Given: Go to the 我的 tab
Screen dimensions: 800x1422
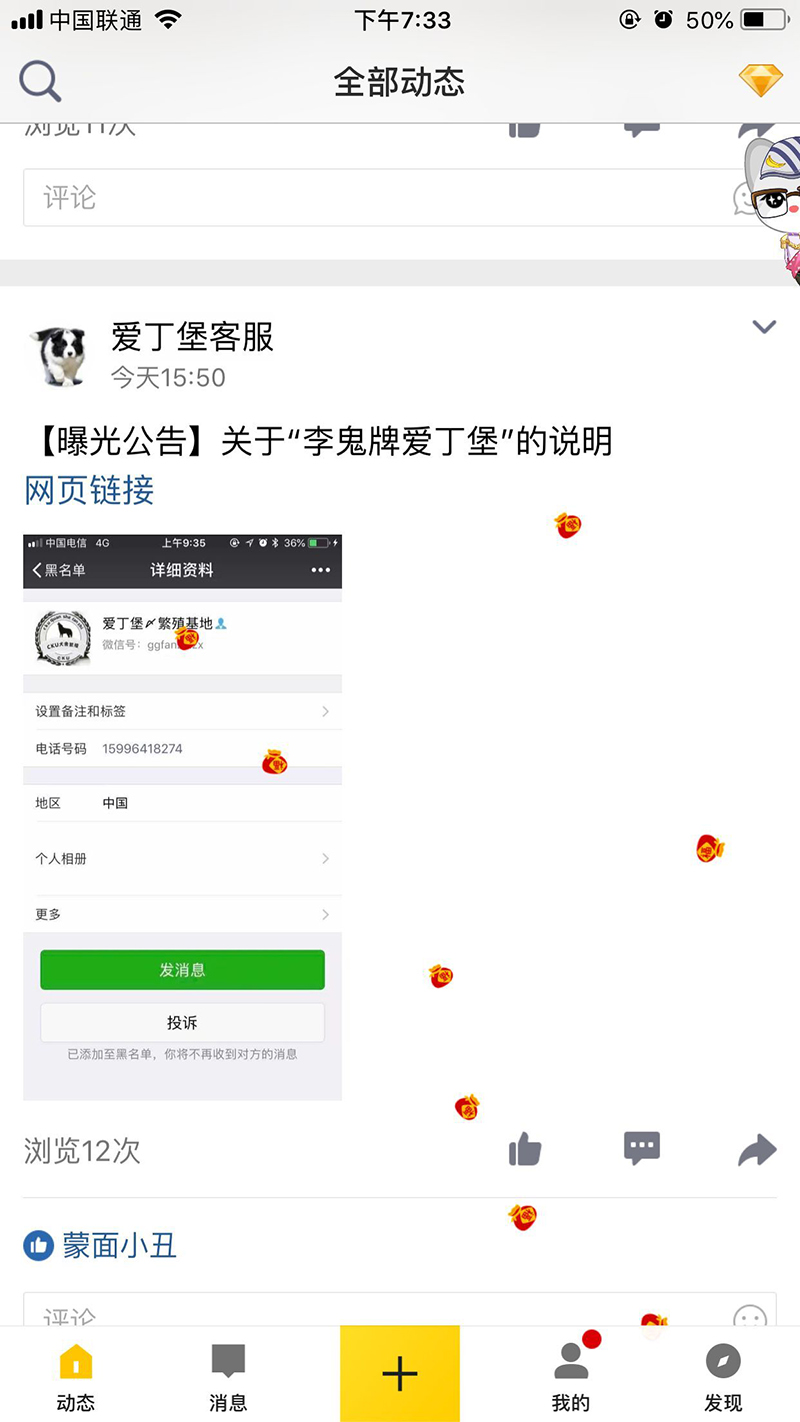Looking at the screenshot, I should click(571, 1375).
